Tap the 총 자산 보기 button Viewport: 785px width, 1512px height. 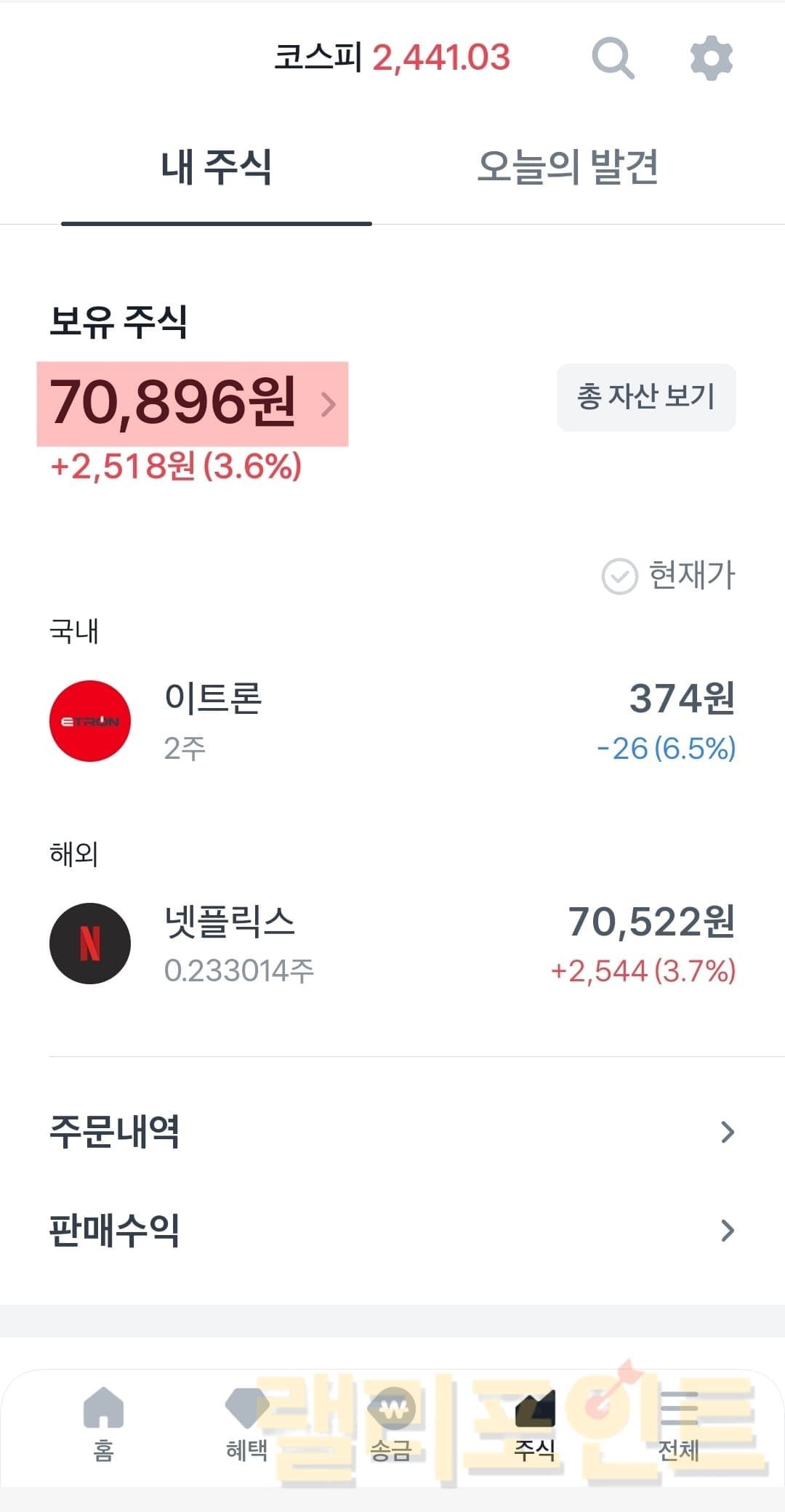[646, 397]
